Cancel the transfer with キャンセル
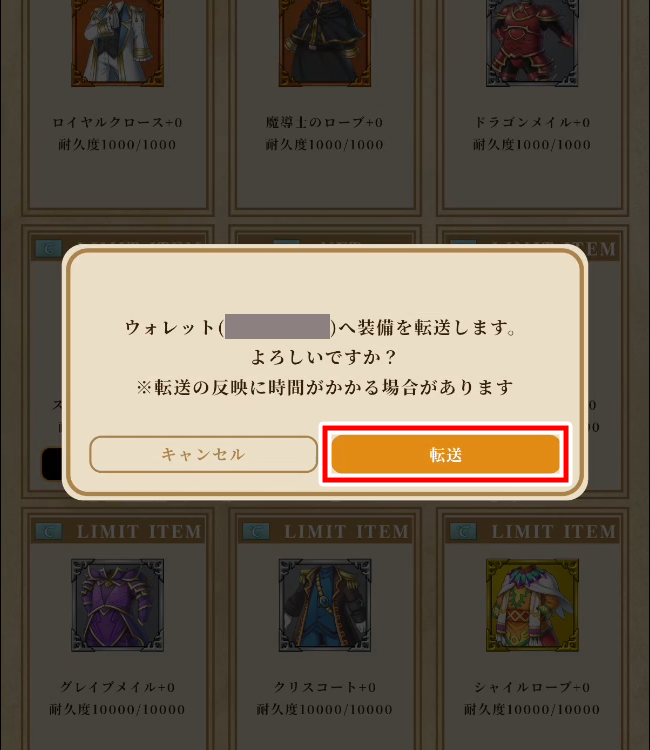The height and width of the screenshot is (750, 650). (203, 454)
